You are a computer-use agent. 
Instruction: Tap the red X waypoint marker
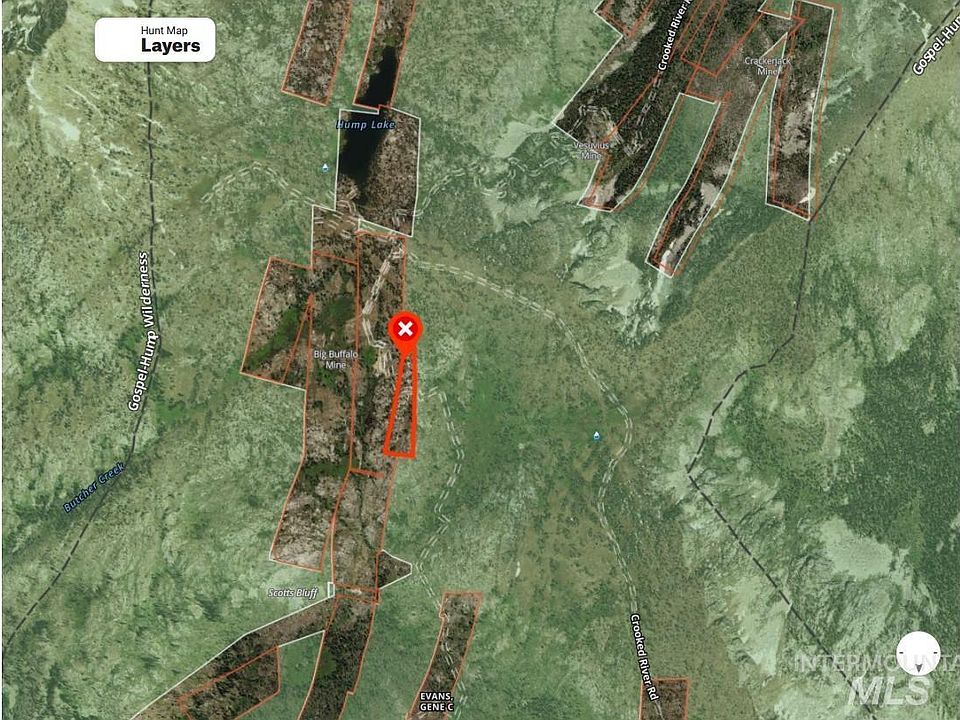[x=405, y=330]
